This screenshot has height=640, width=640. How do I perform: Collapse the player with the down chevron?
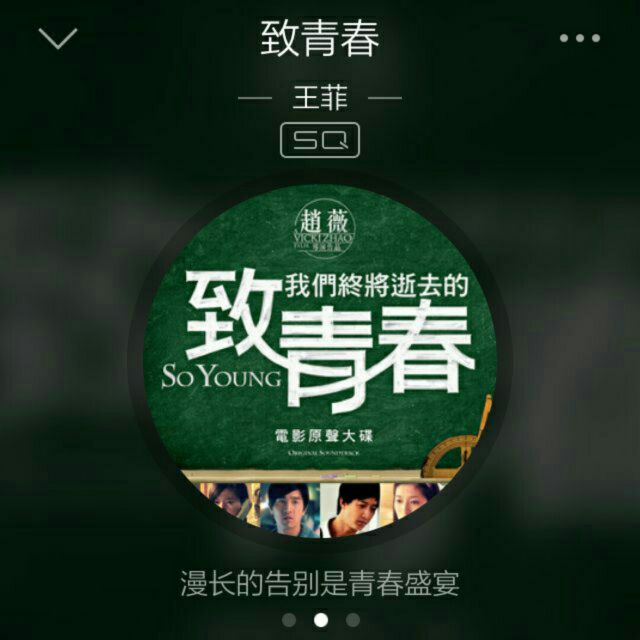[x=57, y=39]
